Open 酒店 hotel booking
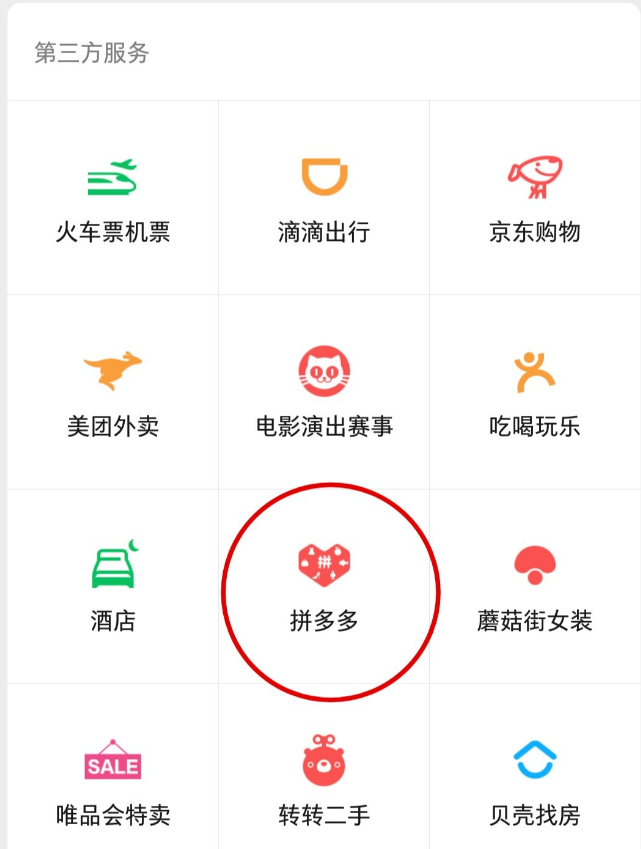 [x=113, y=586]
